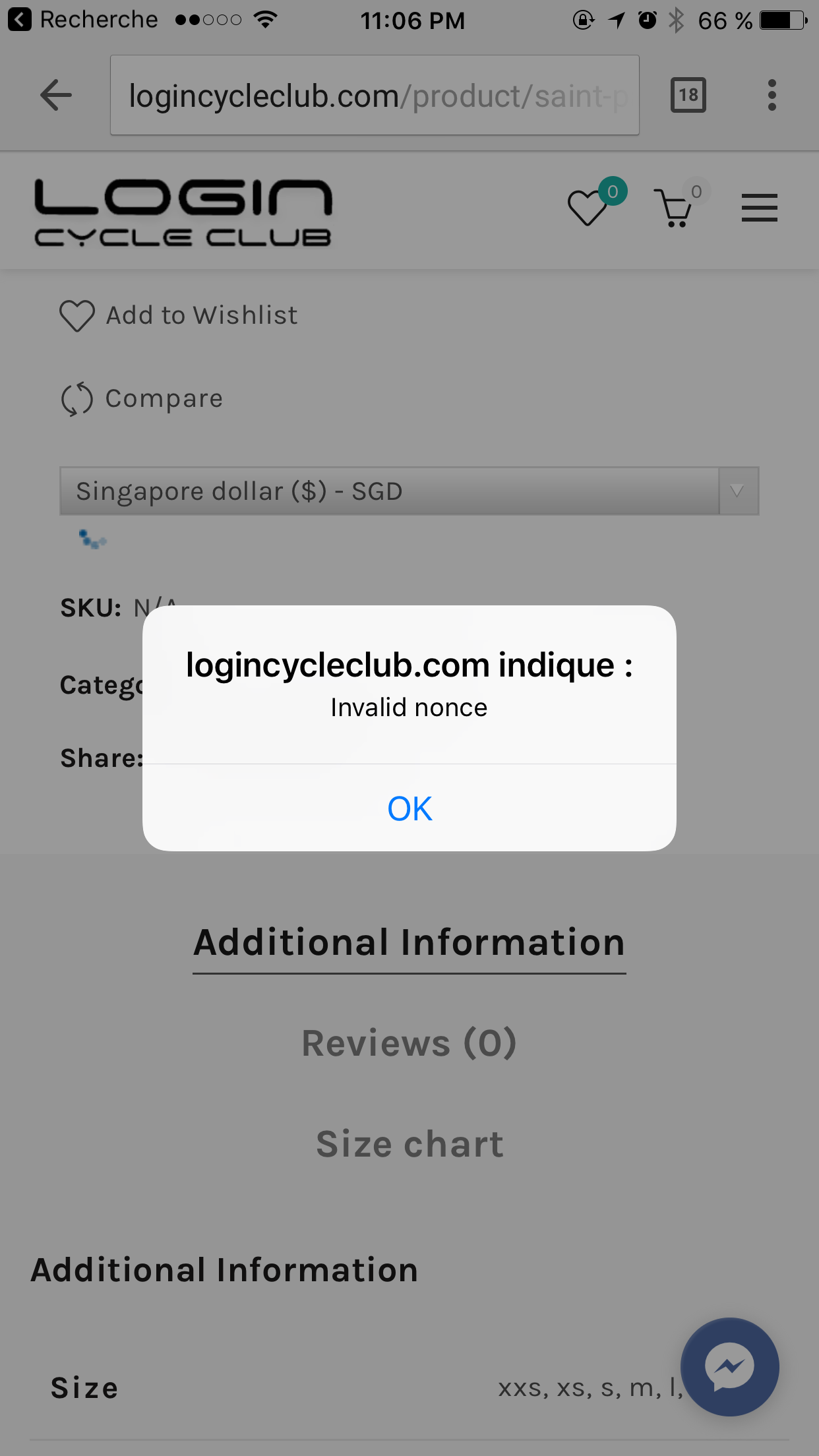
Task: Open the browser three-dot overflow menu
Action: (772, 96)
